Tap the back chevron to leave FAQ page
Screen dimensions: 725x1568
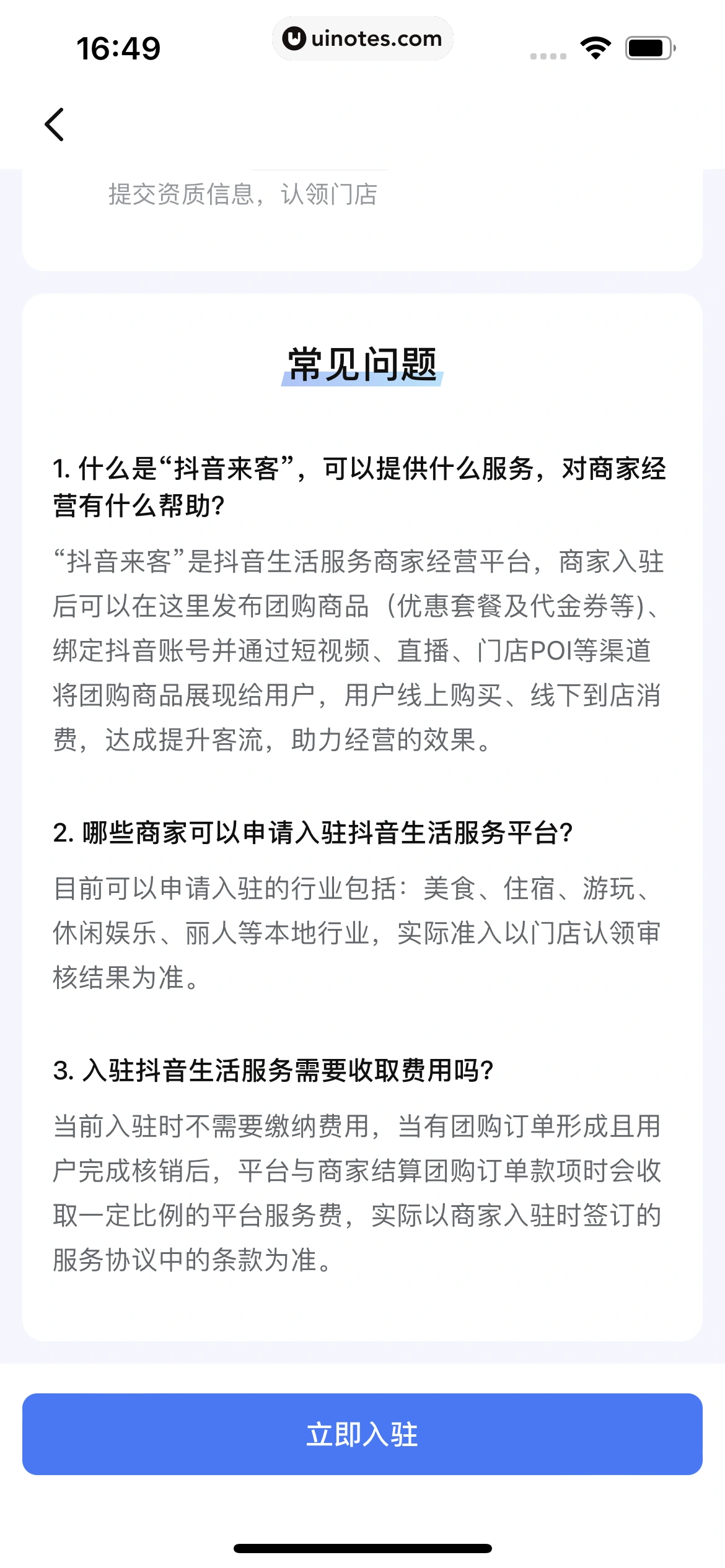55,123
